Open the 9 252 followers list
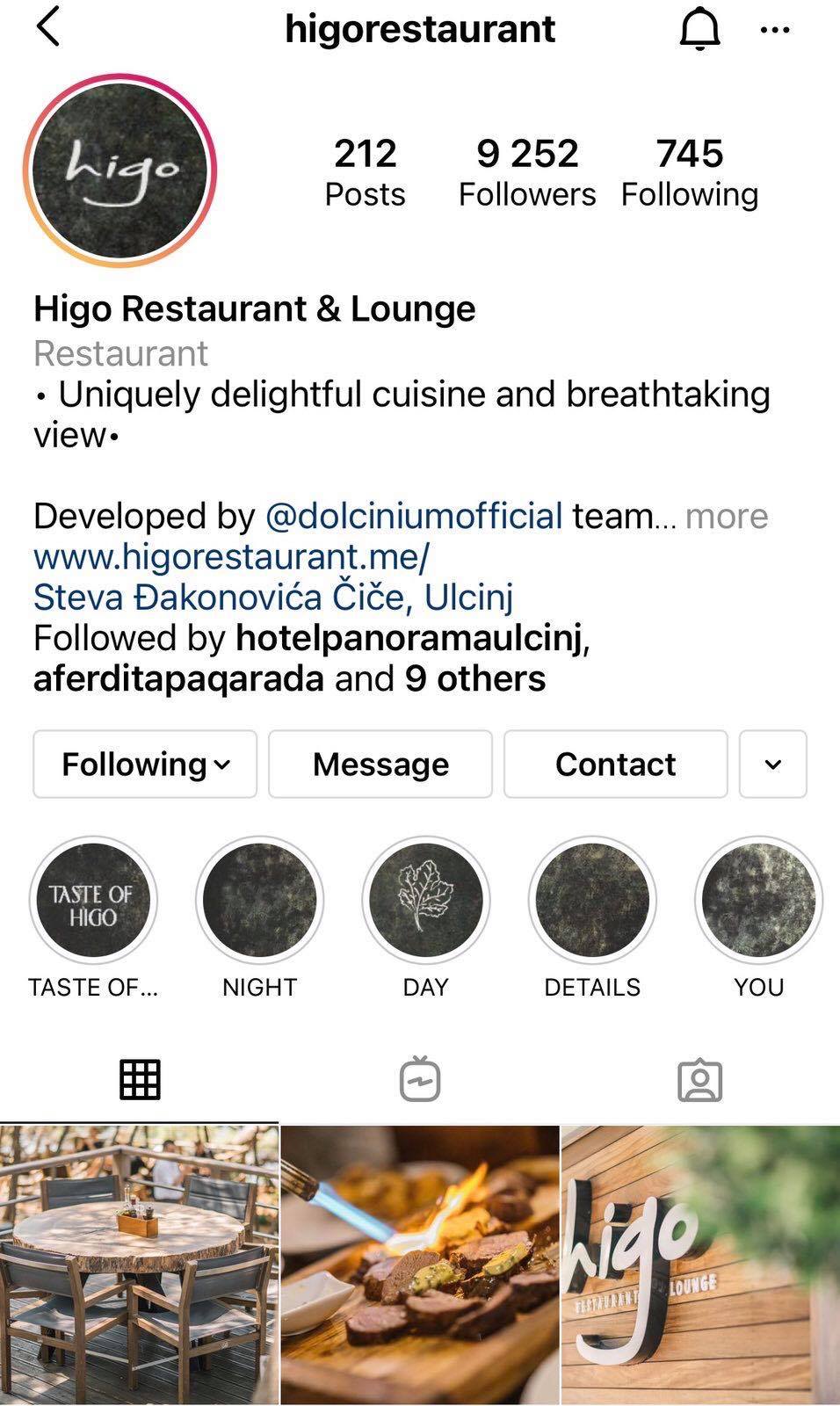 527,172
